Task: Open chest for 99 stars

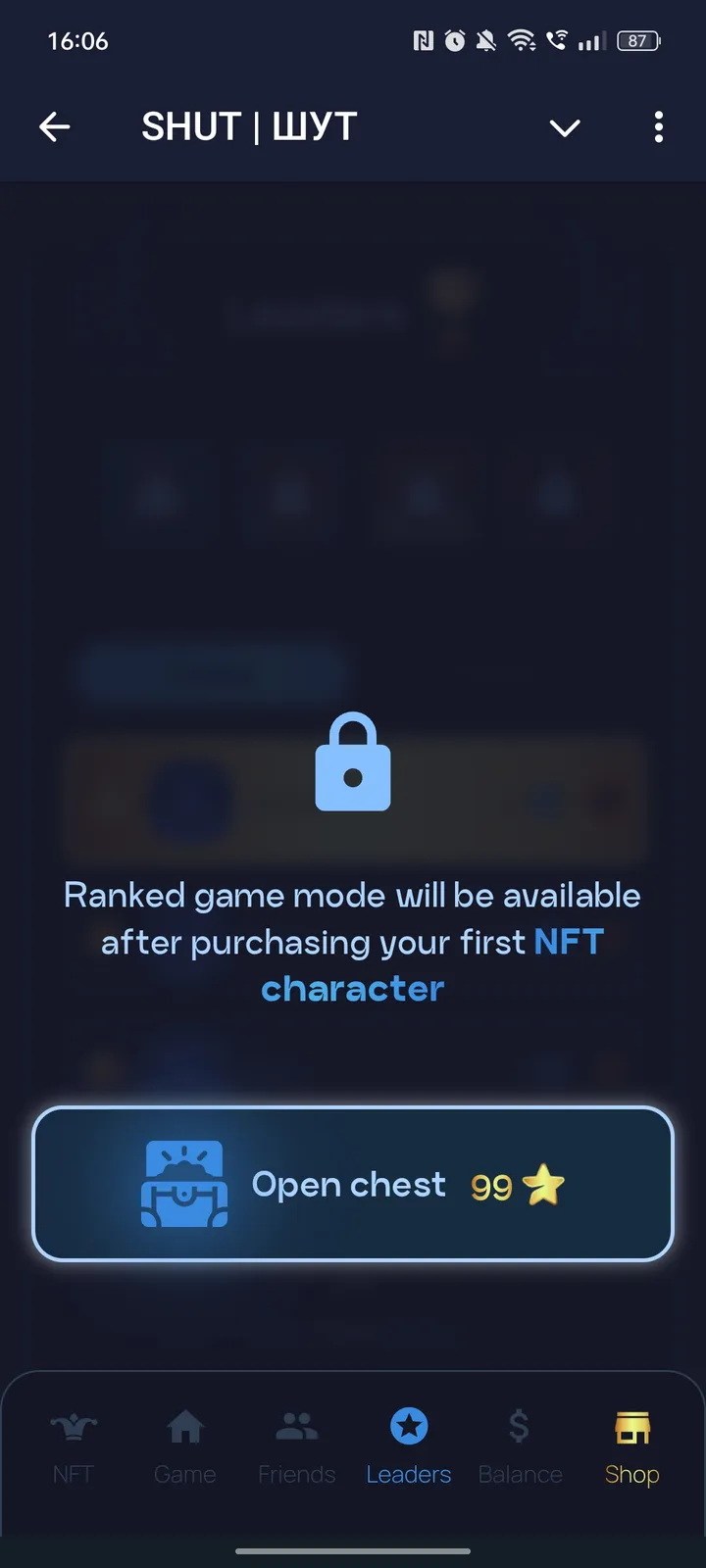Action: 353,1184
